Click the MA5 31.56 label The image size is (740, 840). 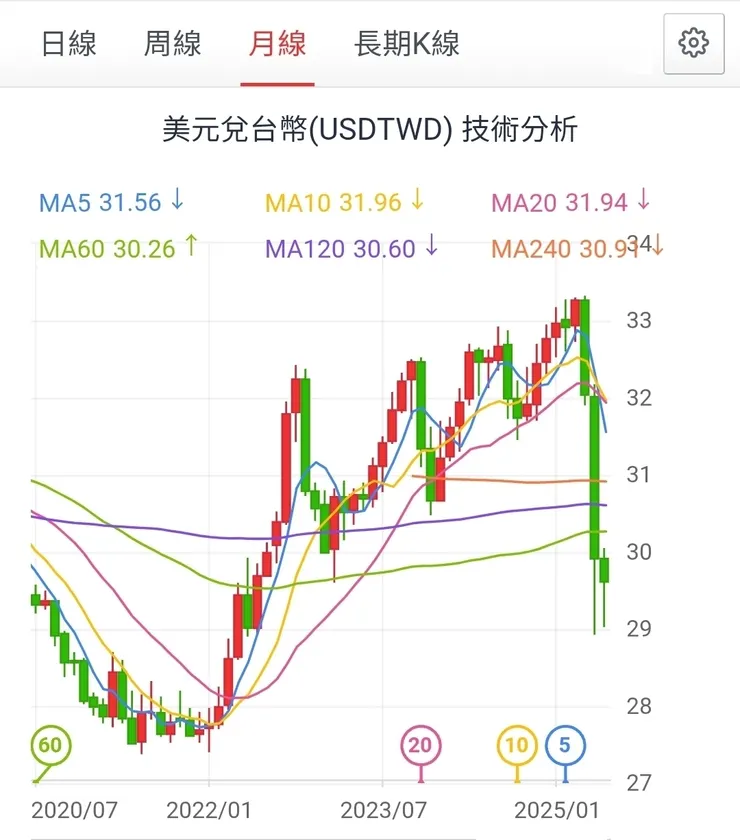pos(100,202)
